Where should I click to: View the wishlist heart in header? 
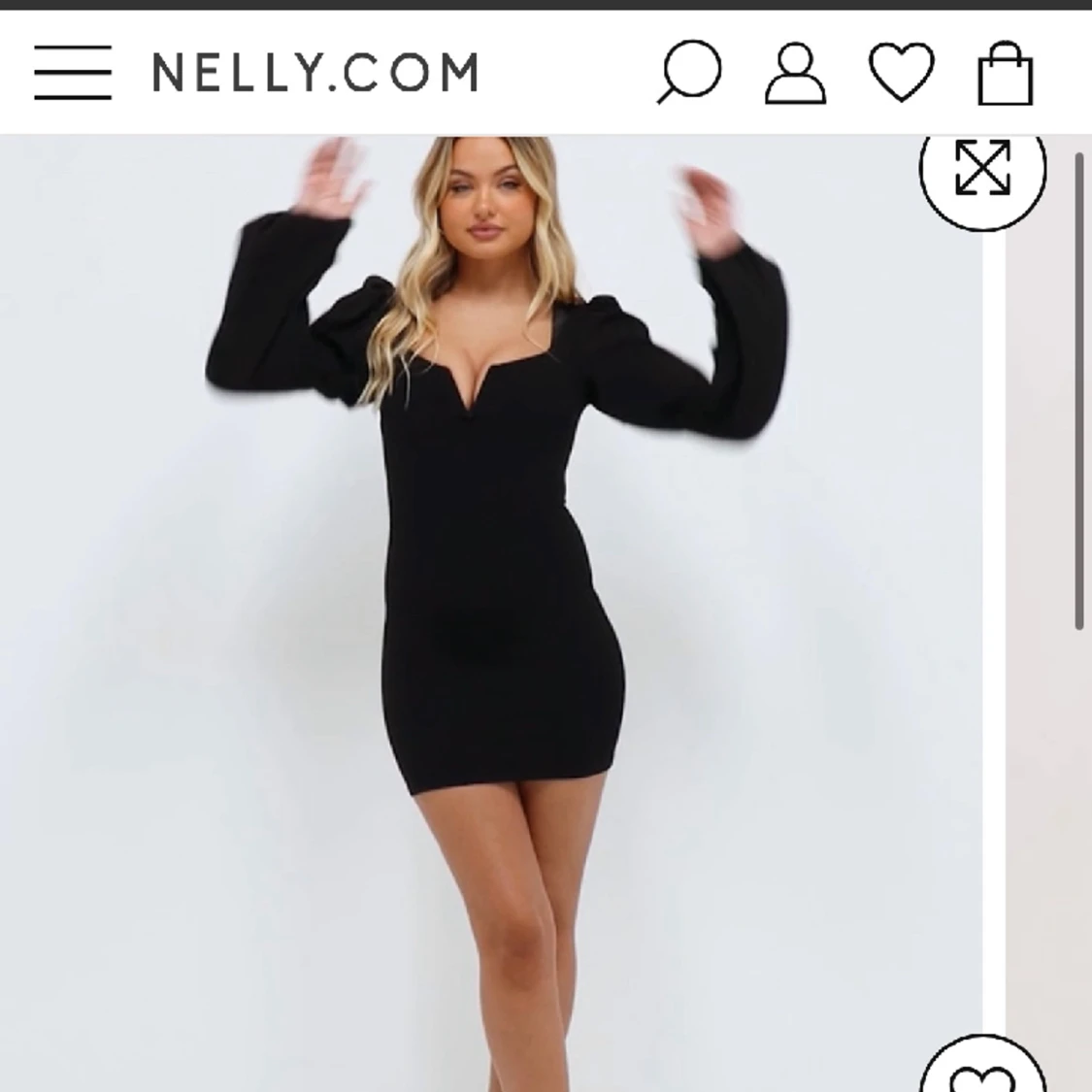click(901, 72)
